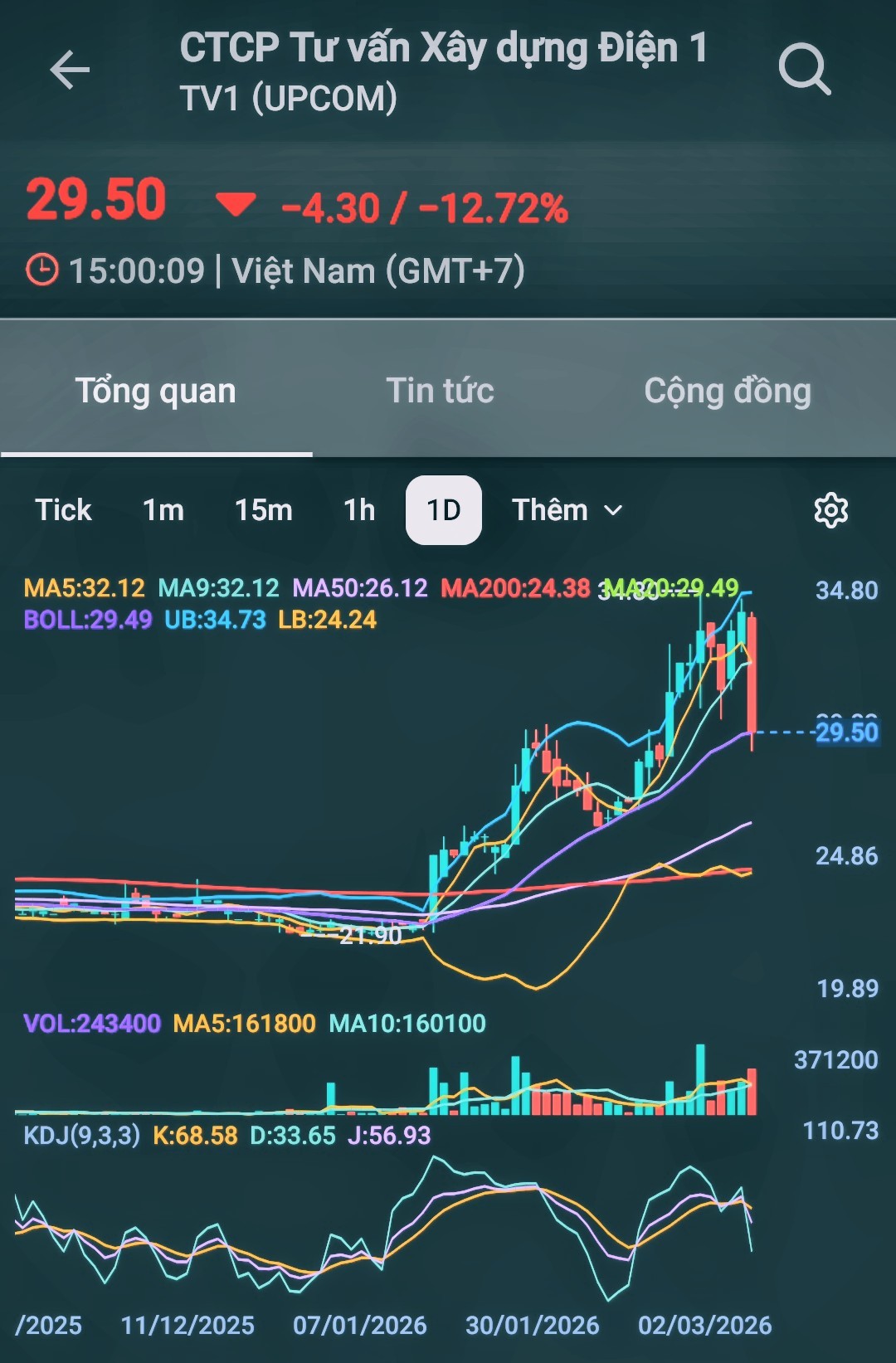Open chart settings gear
Screen dimensions: 896x1363
click(830, 510)
